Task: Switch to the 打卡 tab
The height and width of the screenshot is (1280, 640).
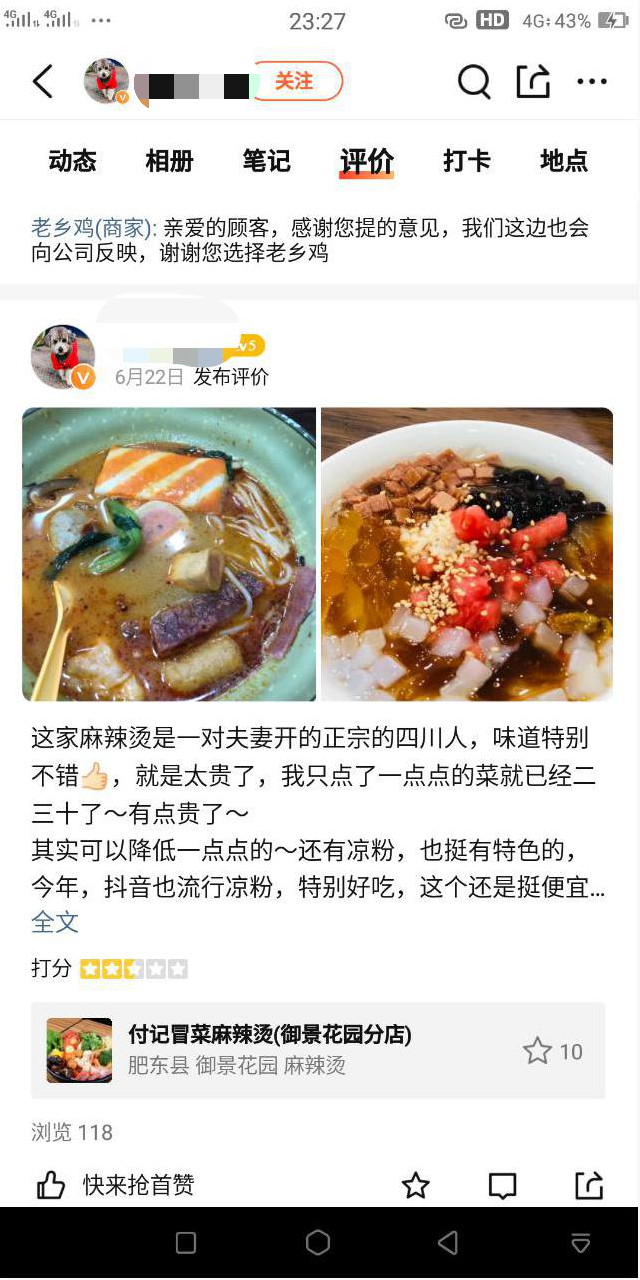Action: (466, 160)
